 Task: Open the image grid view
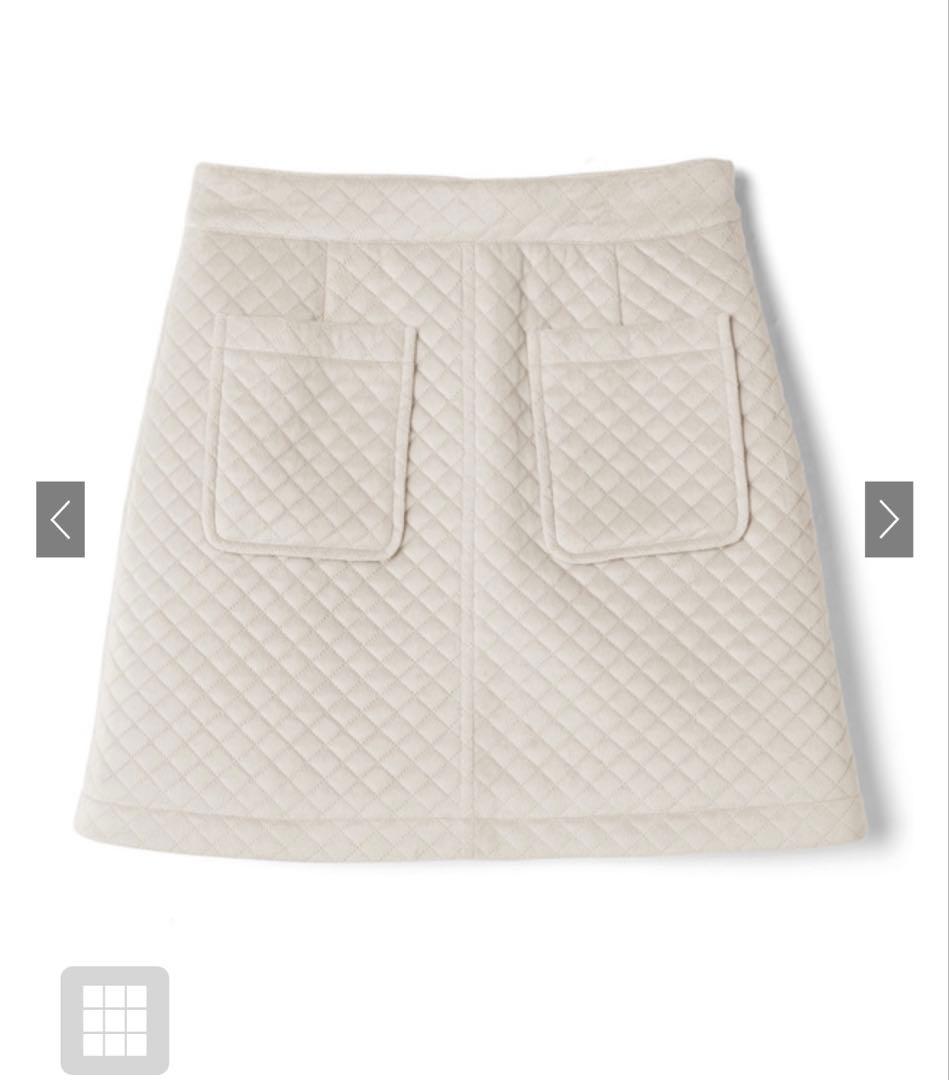pos(115,1019)
